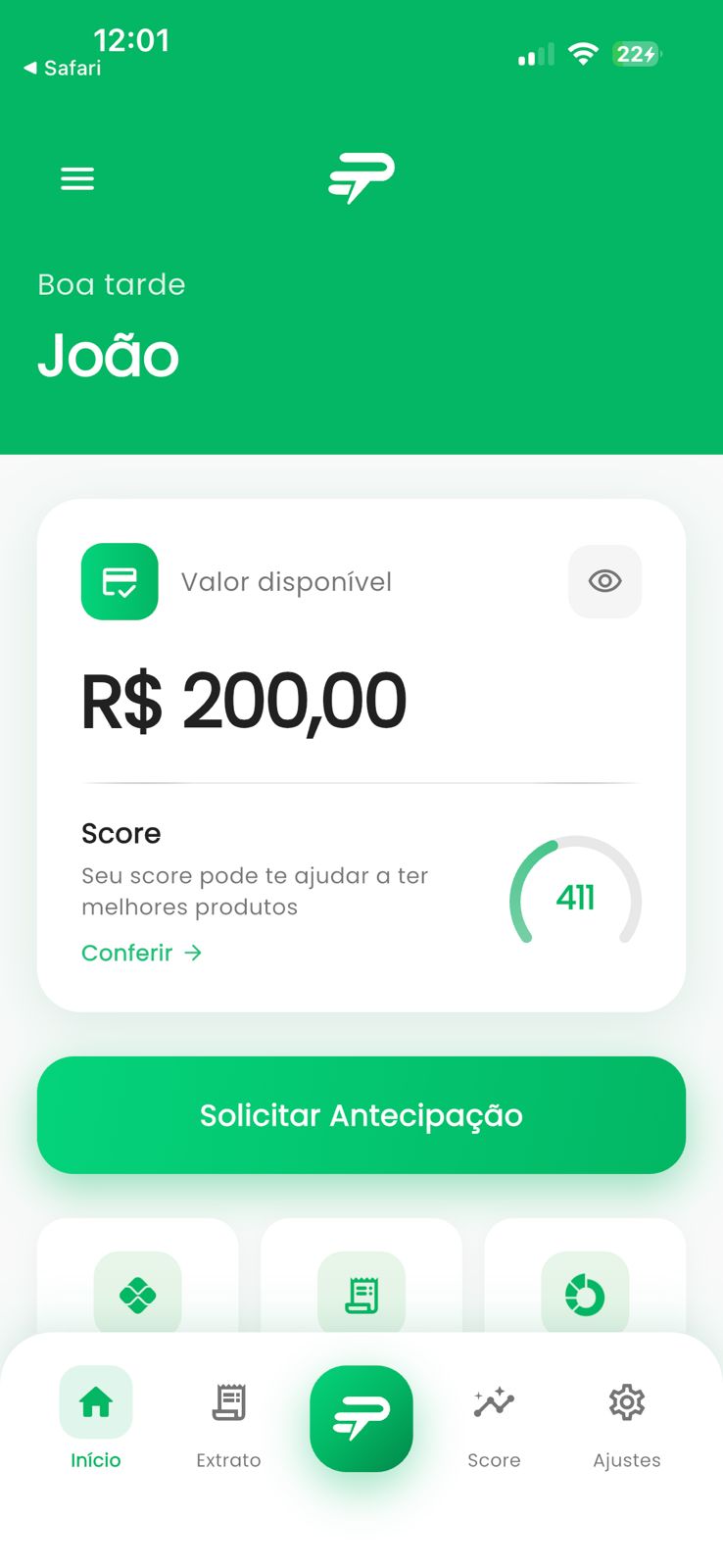Click the card icon beside Valor disponível
This screenshot has width=723, height=1568.
(x=120, y=581)
